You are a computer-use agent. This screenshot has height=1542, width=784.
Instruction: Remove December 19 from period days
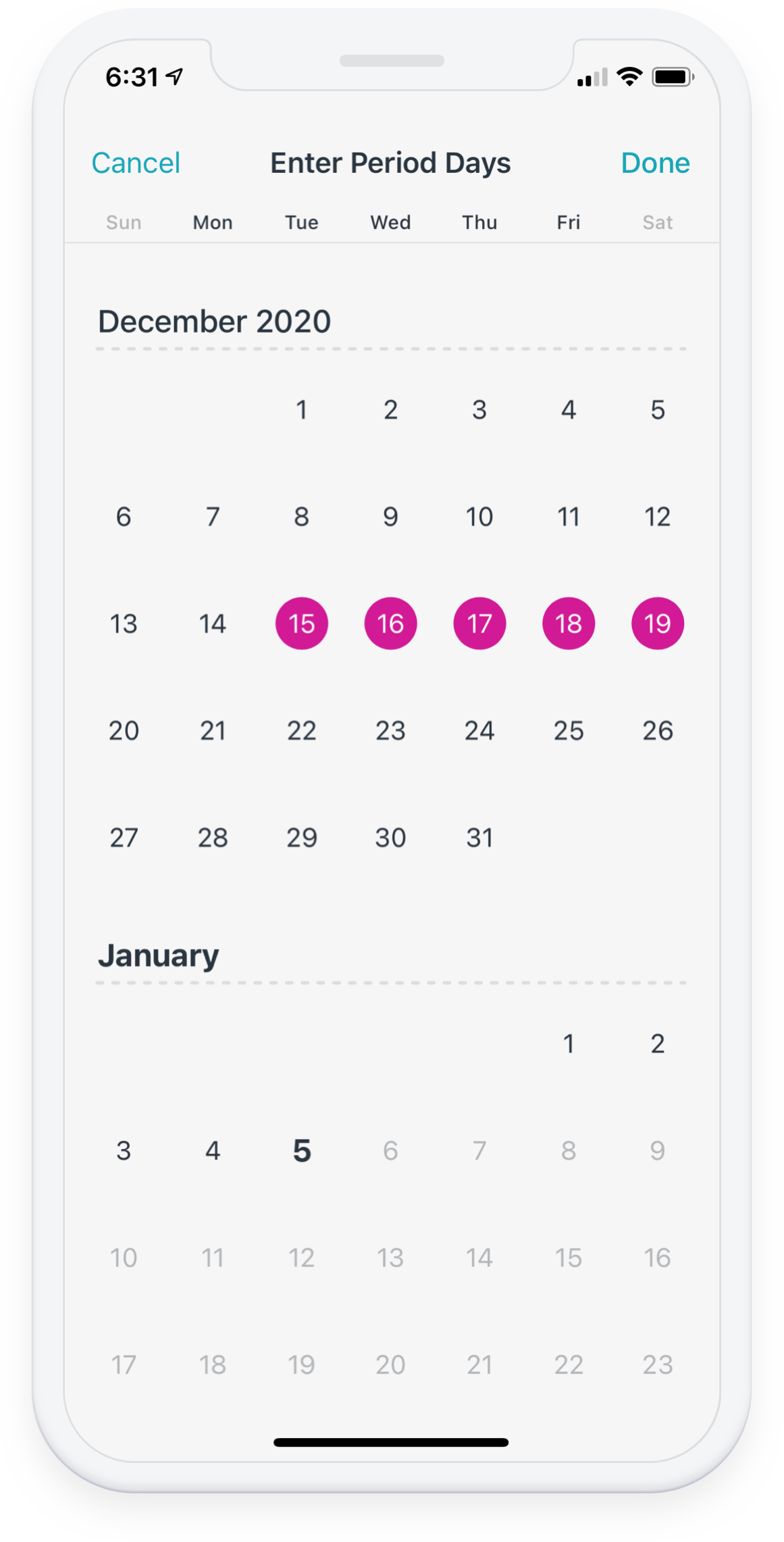[657, 623]
